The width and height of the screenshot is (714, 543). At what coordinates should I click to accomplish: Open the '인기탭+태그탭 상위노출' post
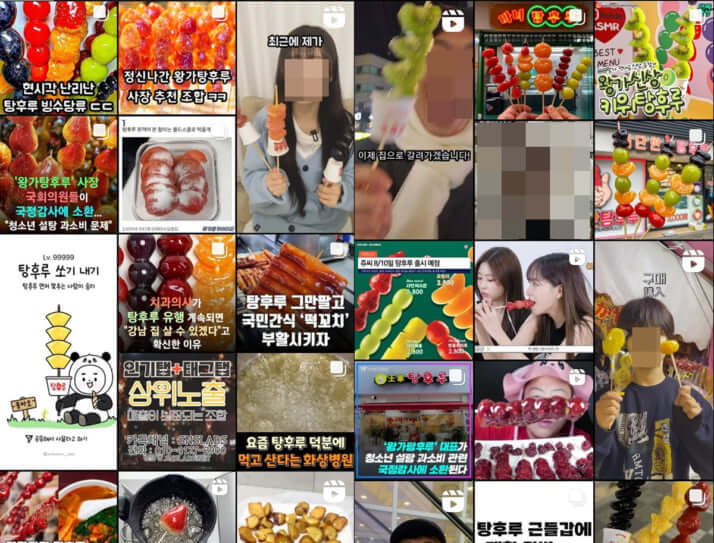176,411
